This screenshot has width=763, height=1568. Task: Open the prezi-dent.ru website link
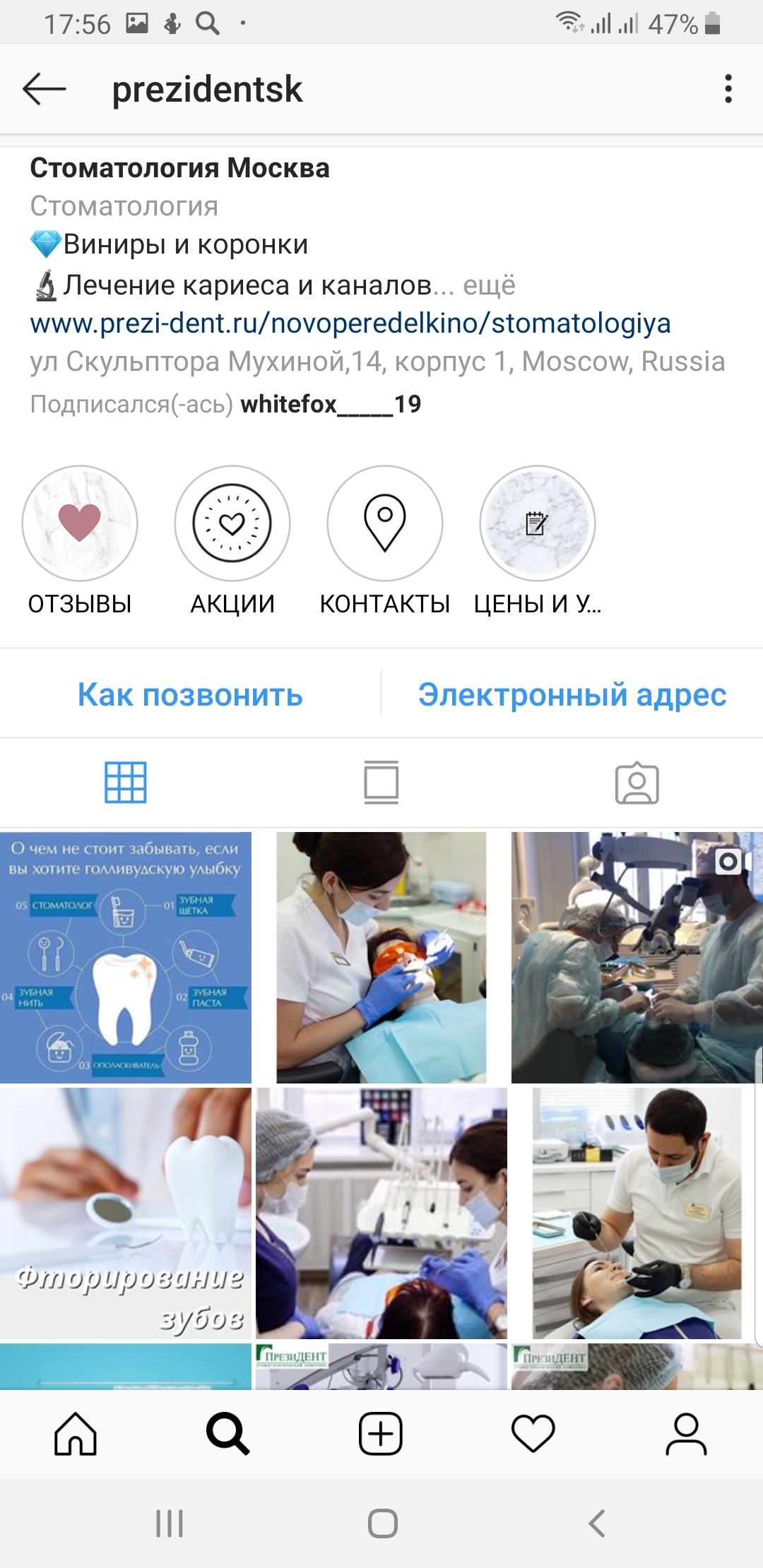[350, 323]
